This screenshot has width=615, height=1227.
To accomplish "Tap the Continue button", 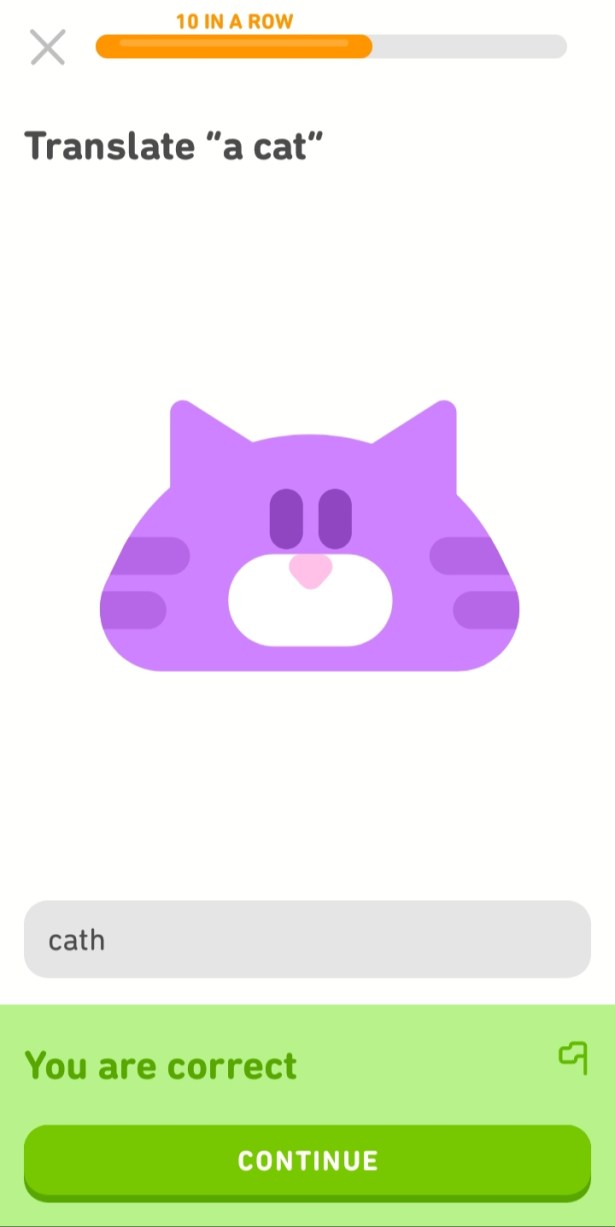I will 307,1160.
